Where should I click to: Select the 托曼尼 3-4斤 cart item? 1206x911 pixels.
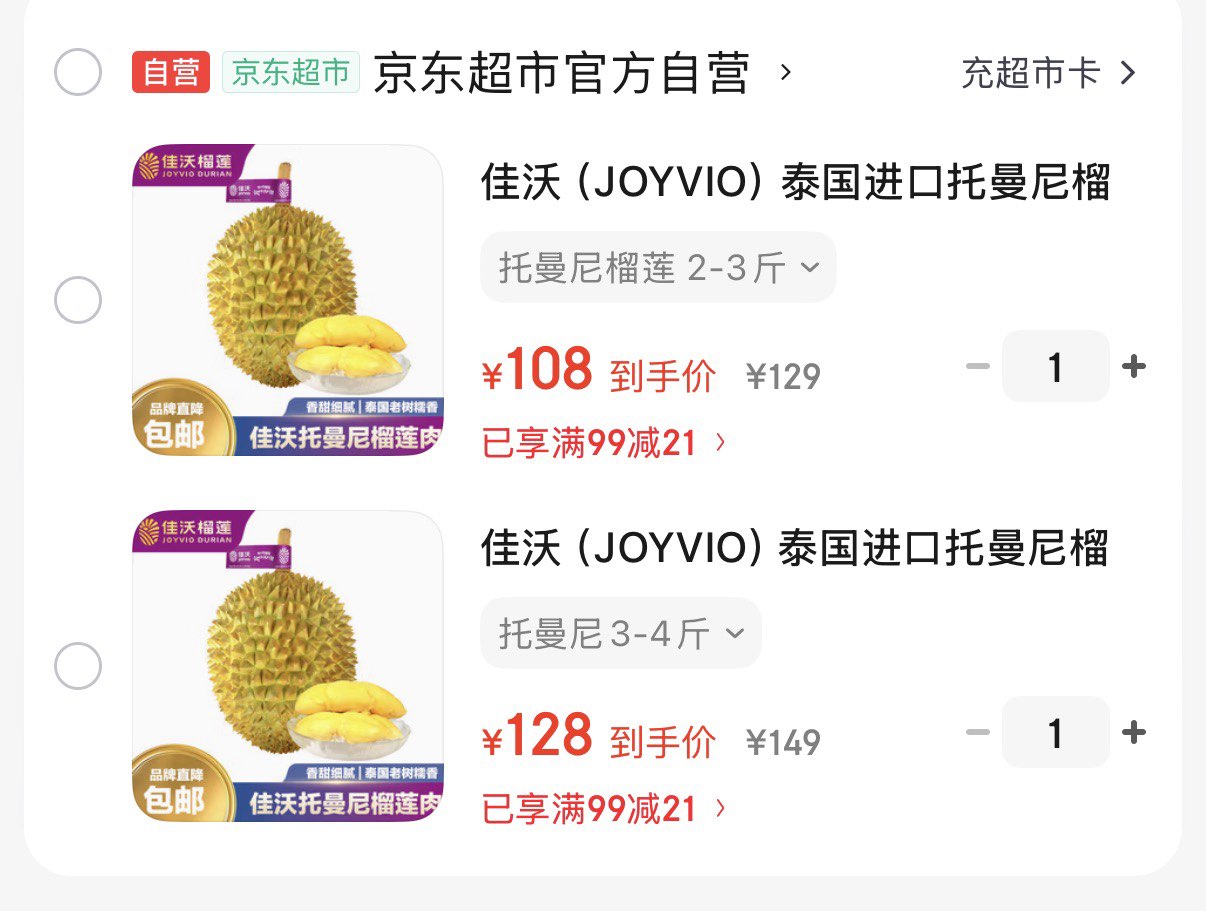(77, 666)
